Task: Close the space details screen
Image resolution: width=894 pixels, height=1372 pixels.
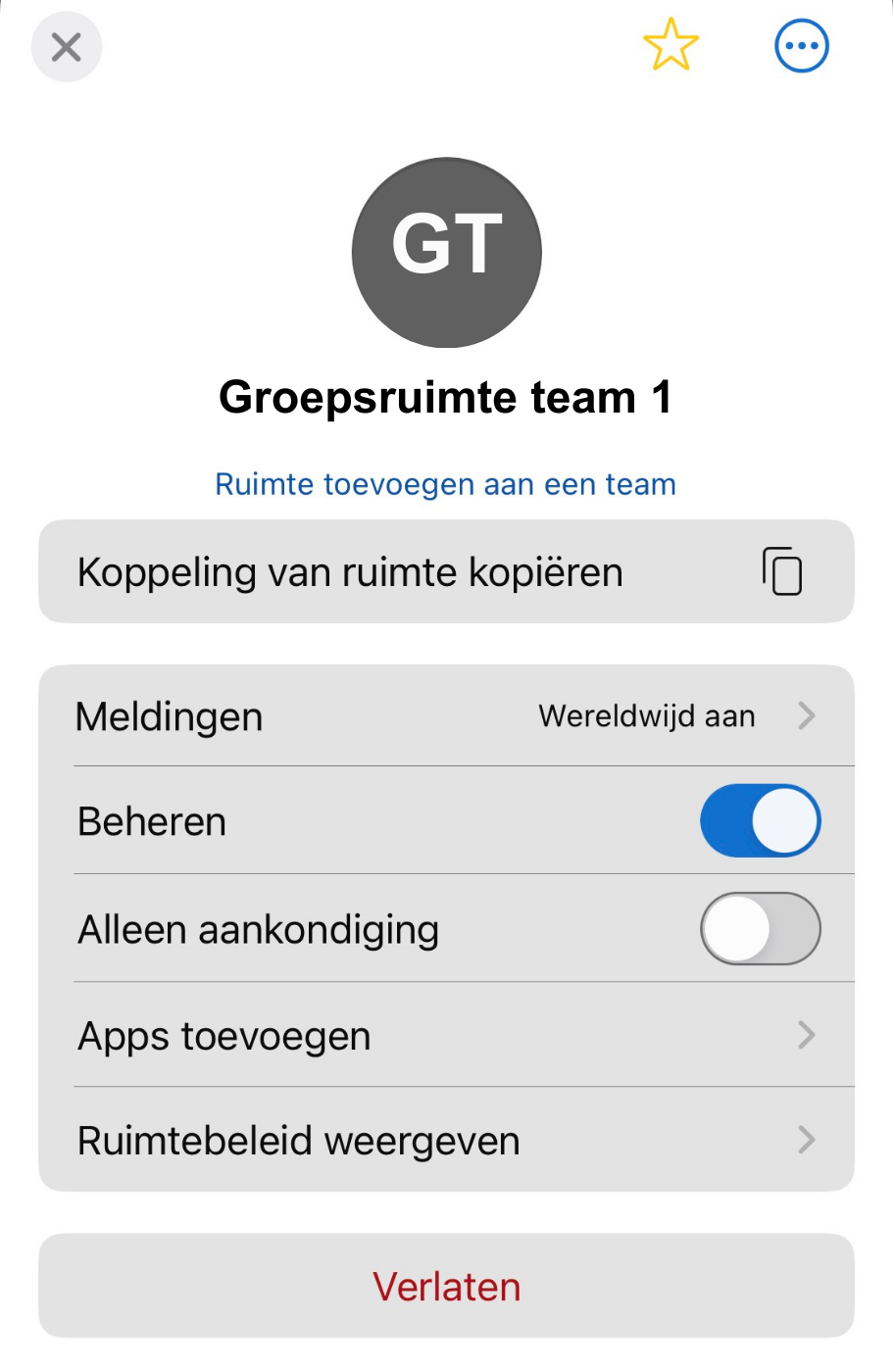Action: pos(67,47)
